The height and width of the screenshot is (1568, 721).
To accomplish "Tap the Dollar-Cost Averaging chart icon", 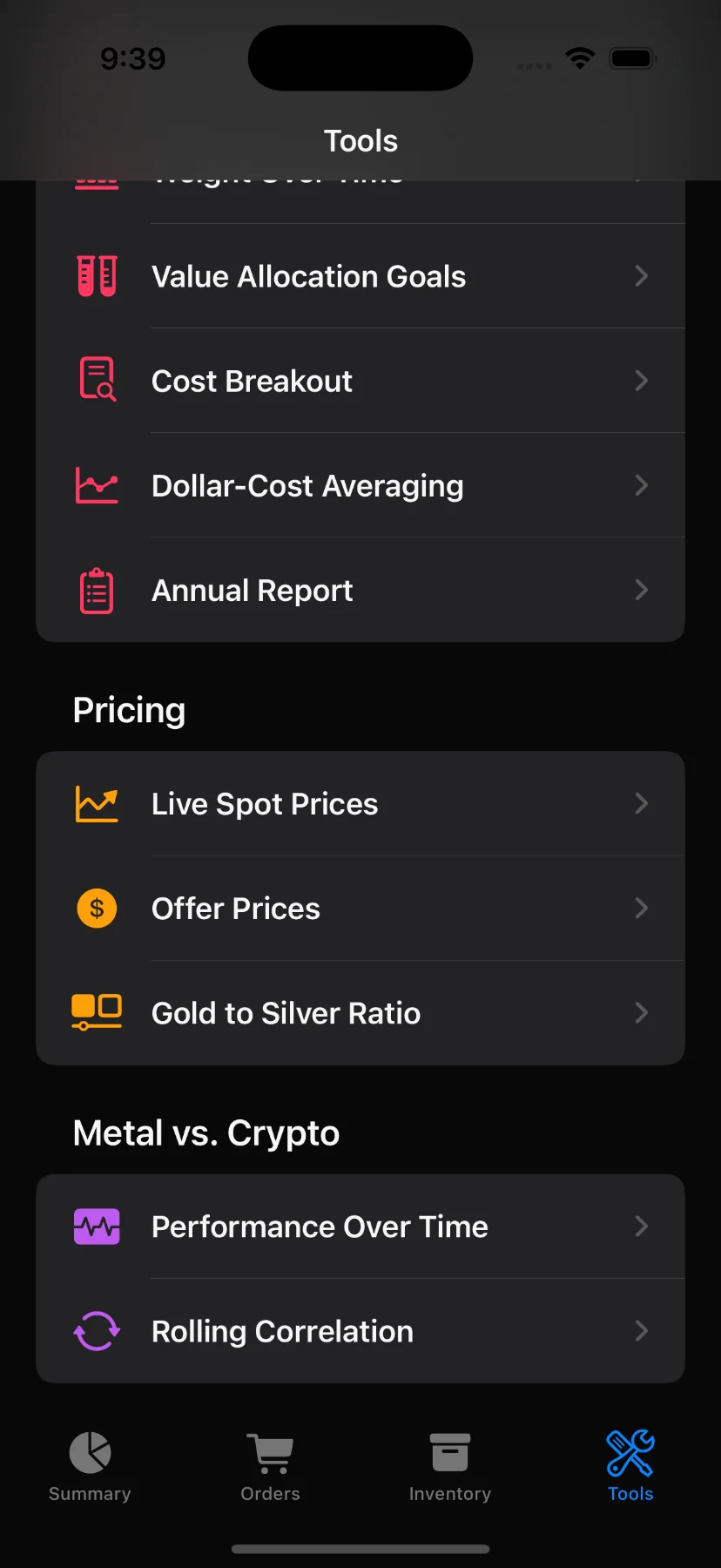I will click(x=97, y=485).
